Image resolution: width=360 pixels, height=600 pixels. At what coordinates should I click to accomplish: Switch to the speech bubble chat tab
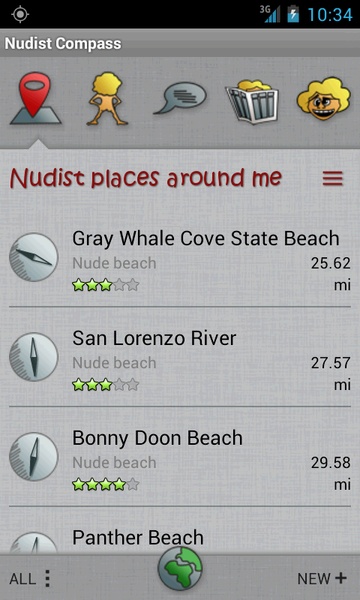tap(179, 98)
